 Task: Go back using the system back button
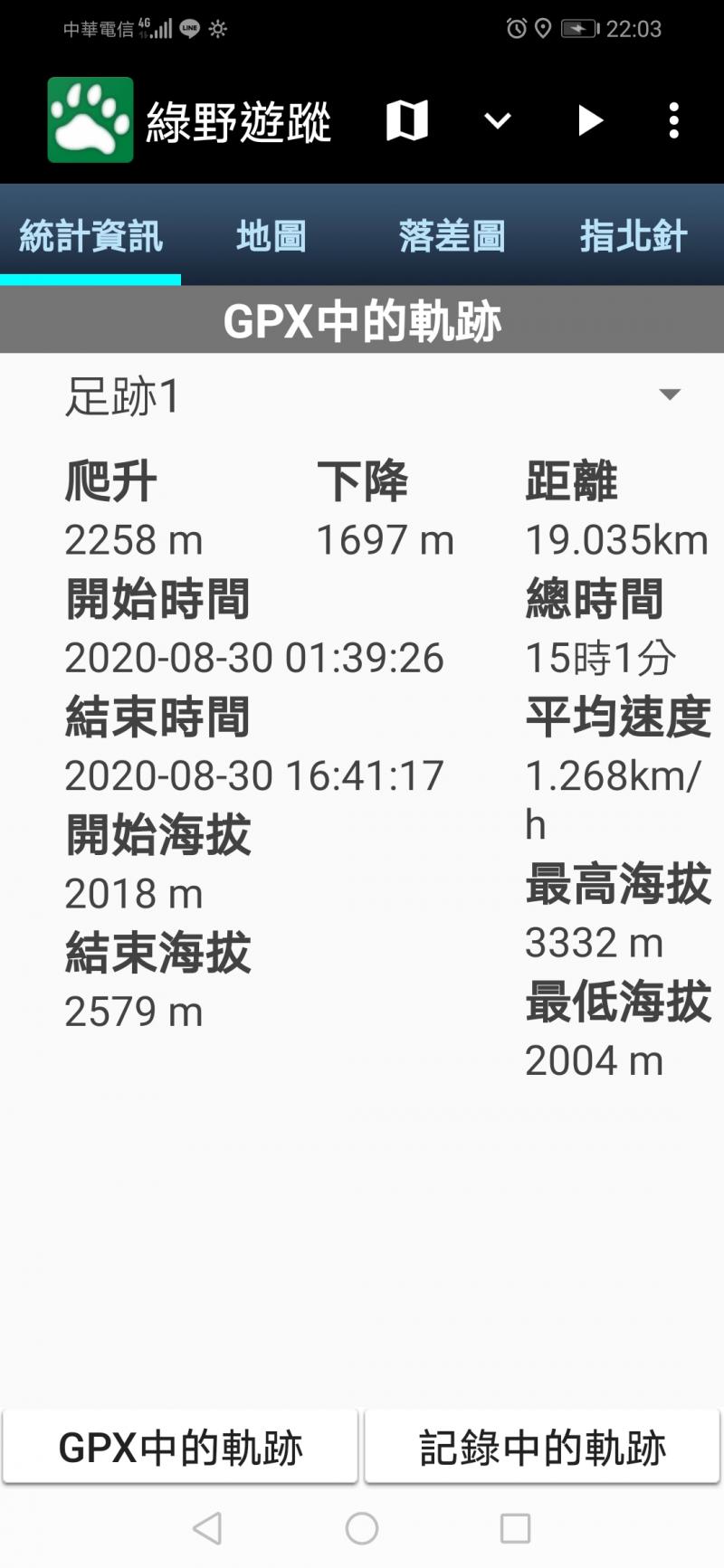(208, 1528)
